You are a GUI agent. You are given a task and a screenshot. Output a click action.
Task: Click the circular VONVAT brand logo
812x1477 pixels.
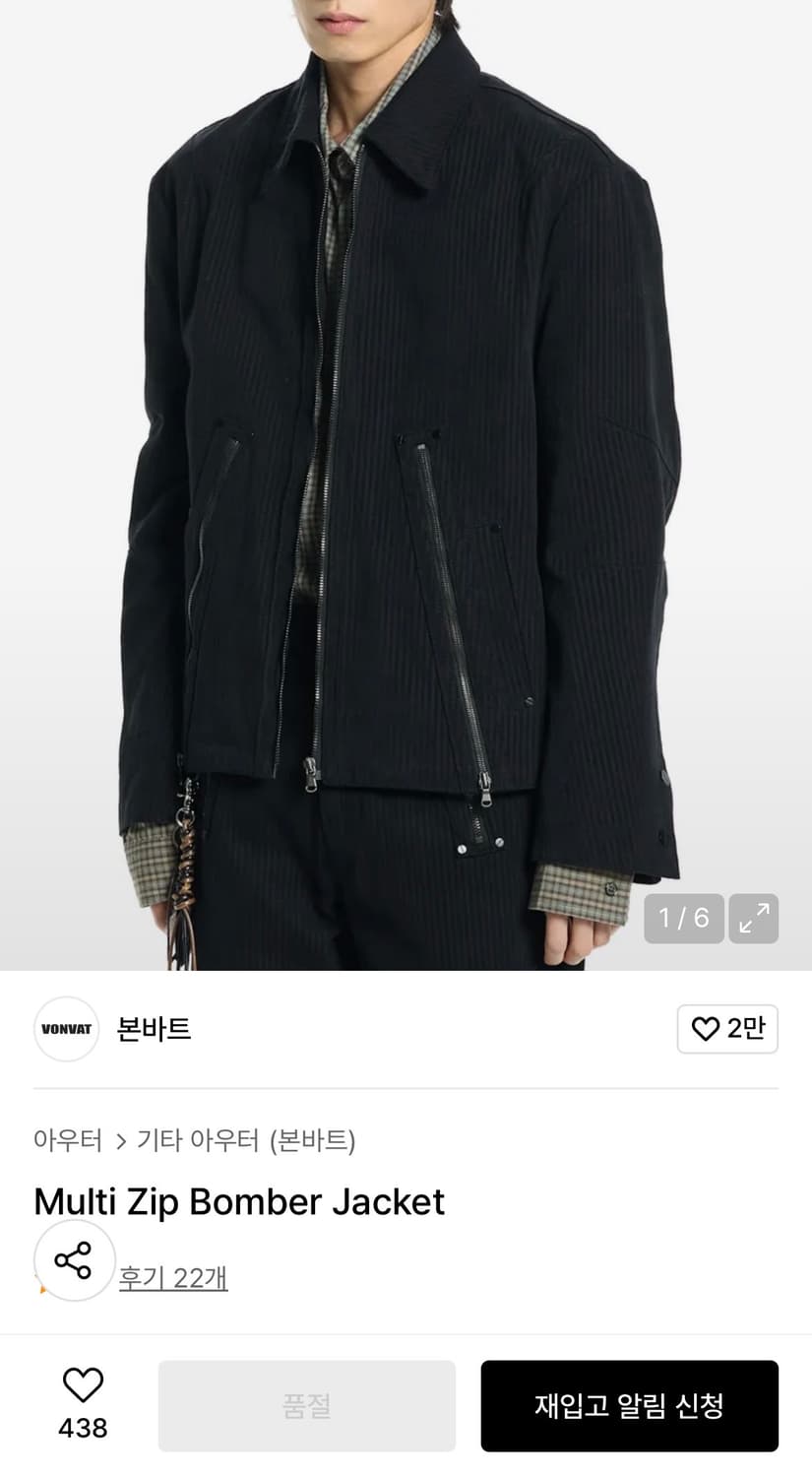pyautogui.click(x=66, y=1029)
